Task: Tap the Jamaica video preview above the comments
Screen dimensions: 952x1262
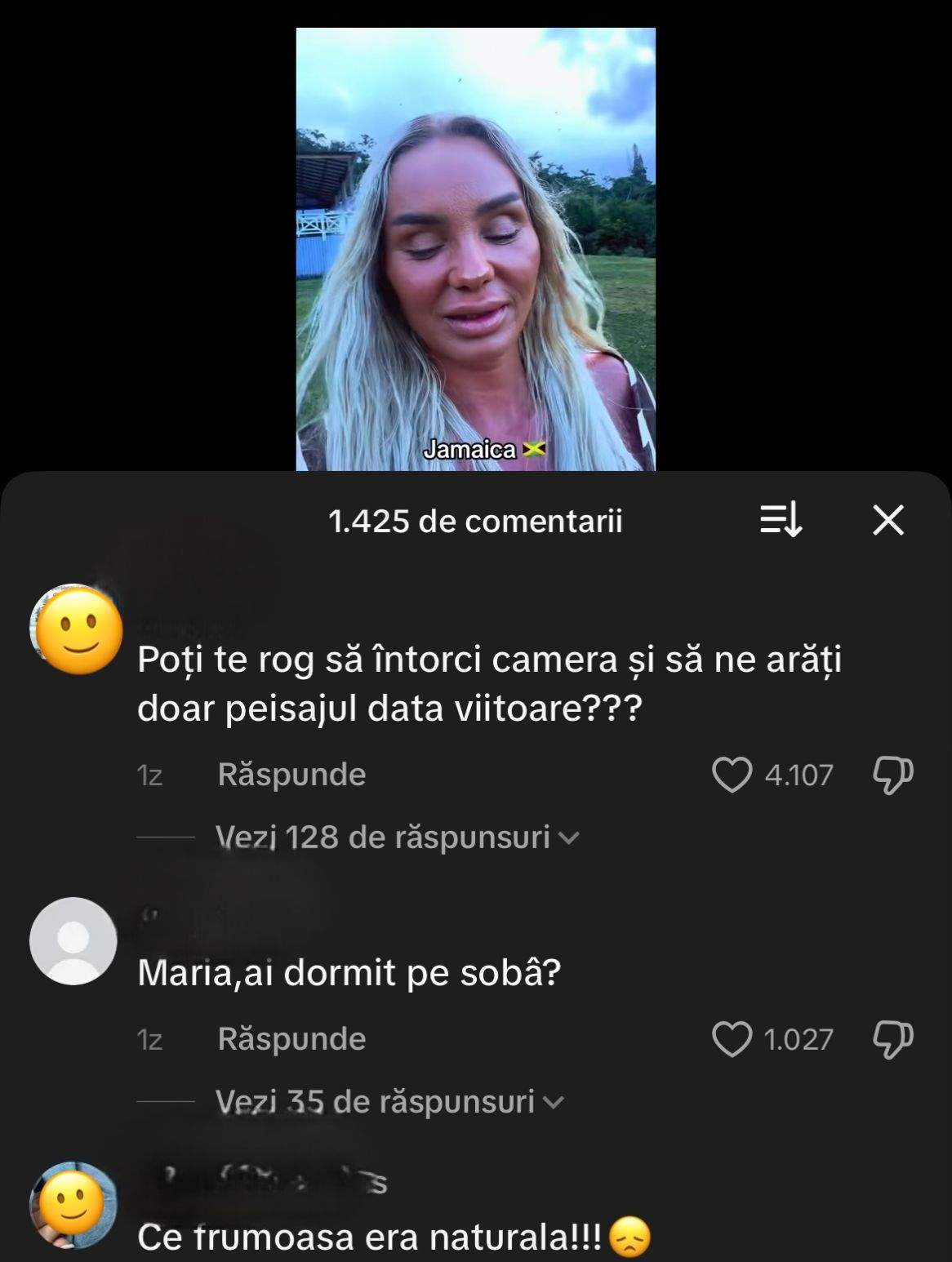Action: click(x=476, y=245)
